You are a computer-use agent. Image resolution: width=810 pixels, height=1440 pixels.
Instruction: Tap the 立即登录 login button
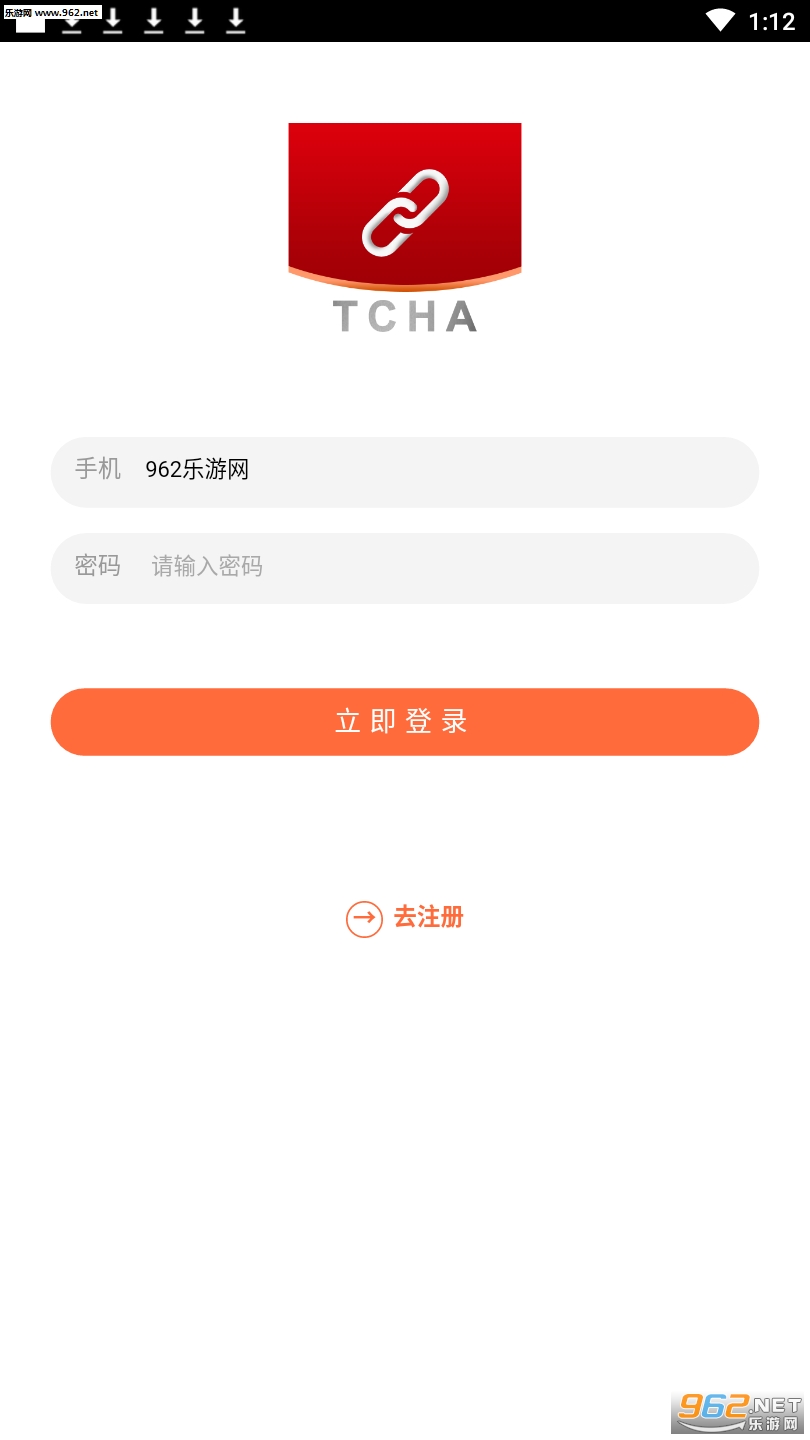(x=404, y=721)
